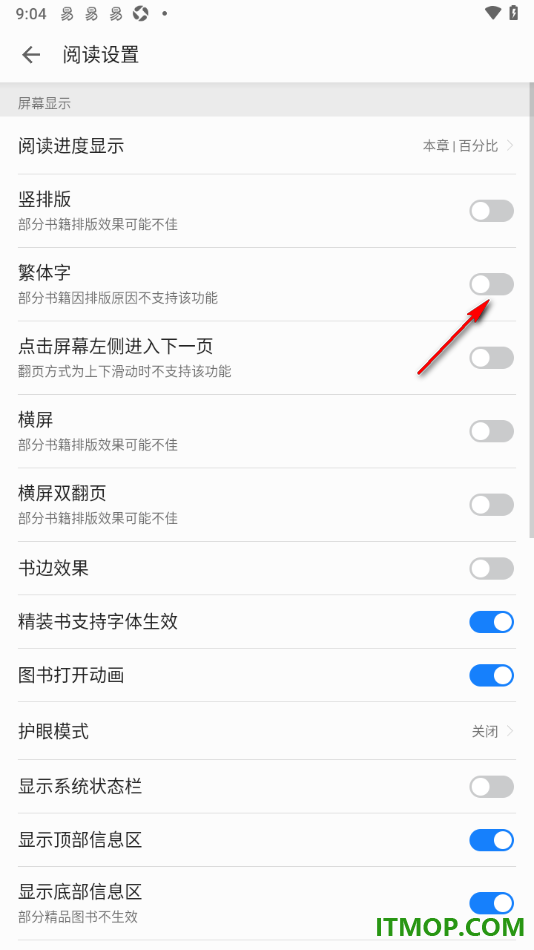Screen dimensions: 534x950
Task: Turn off 图书打开动画
Action: 492,675
